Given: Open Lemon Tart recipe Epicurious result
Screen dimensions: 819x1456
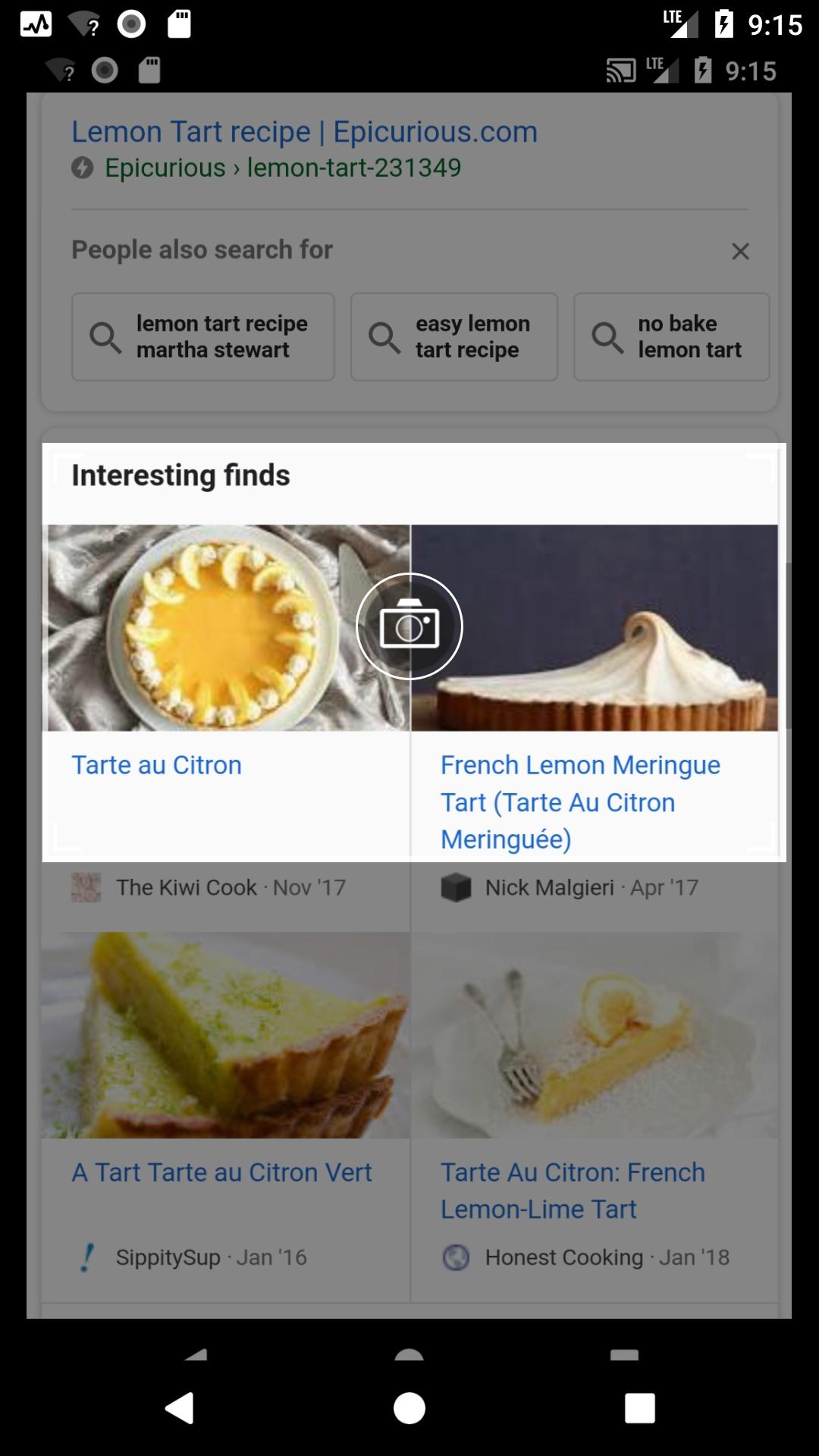Looking at the screenshot, I should click(304, 133).
